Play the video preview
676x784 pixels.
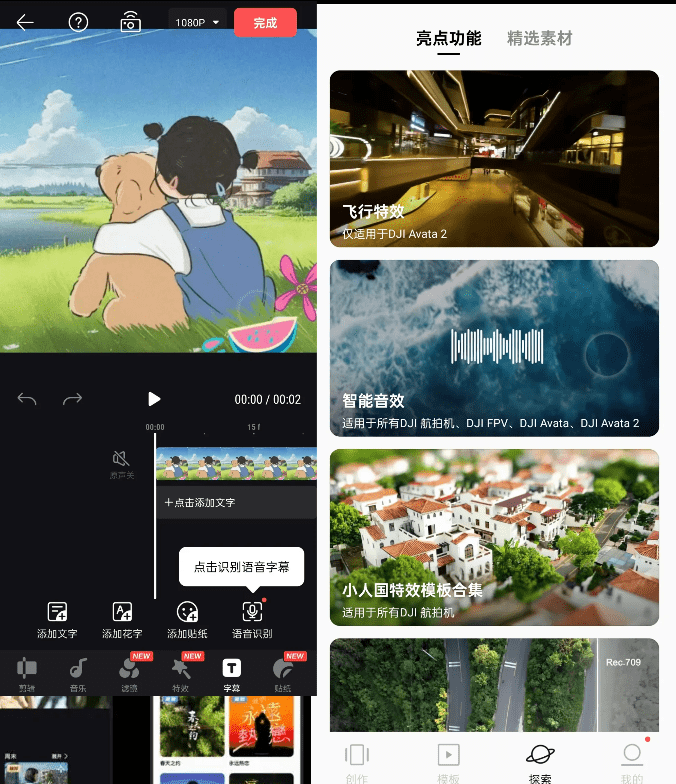coord(154,399)
